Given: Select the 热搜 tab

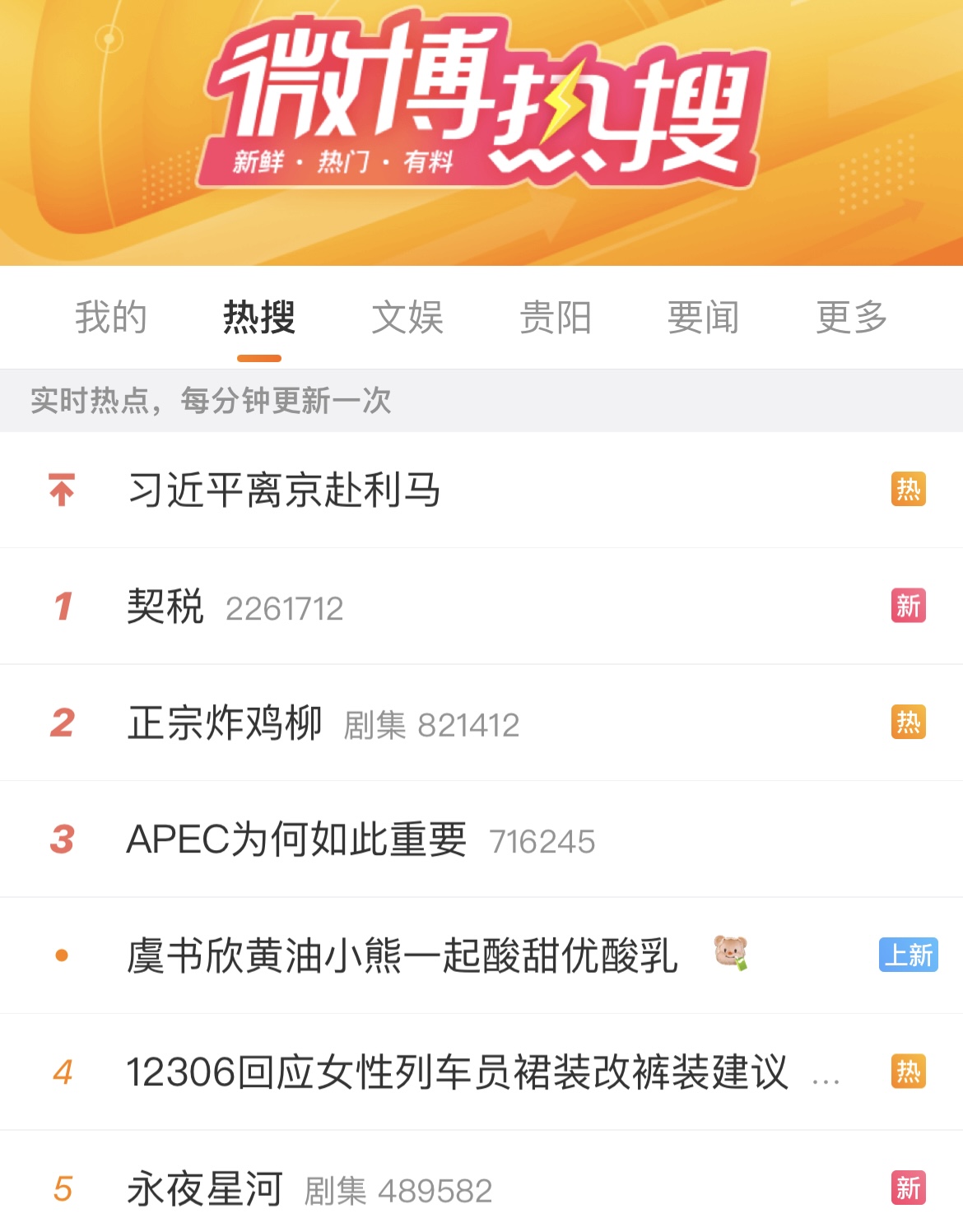Looking at the screenshot, I should tap(258, 318).
